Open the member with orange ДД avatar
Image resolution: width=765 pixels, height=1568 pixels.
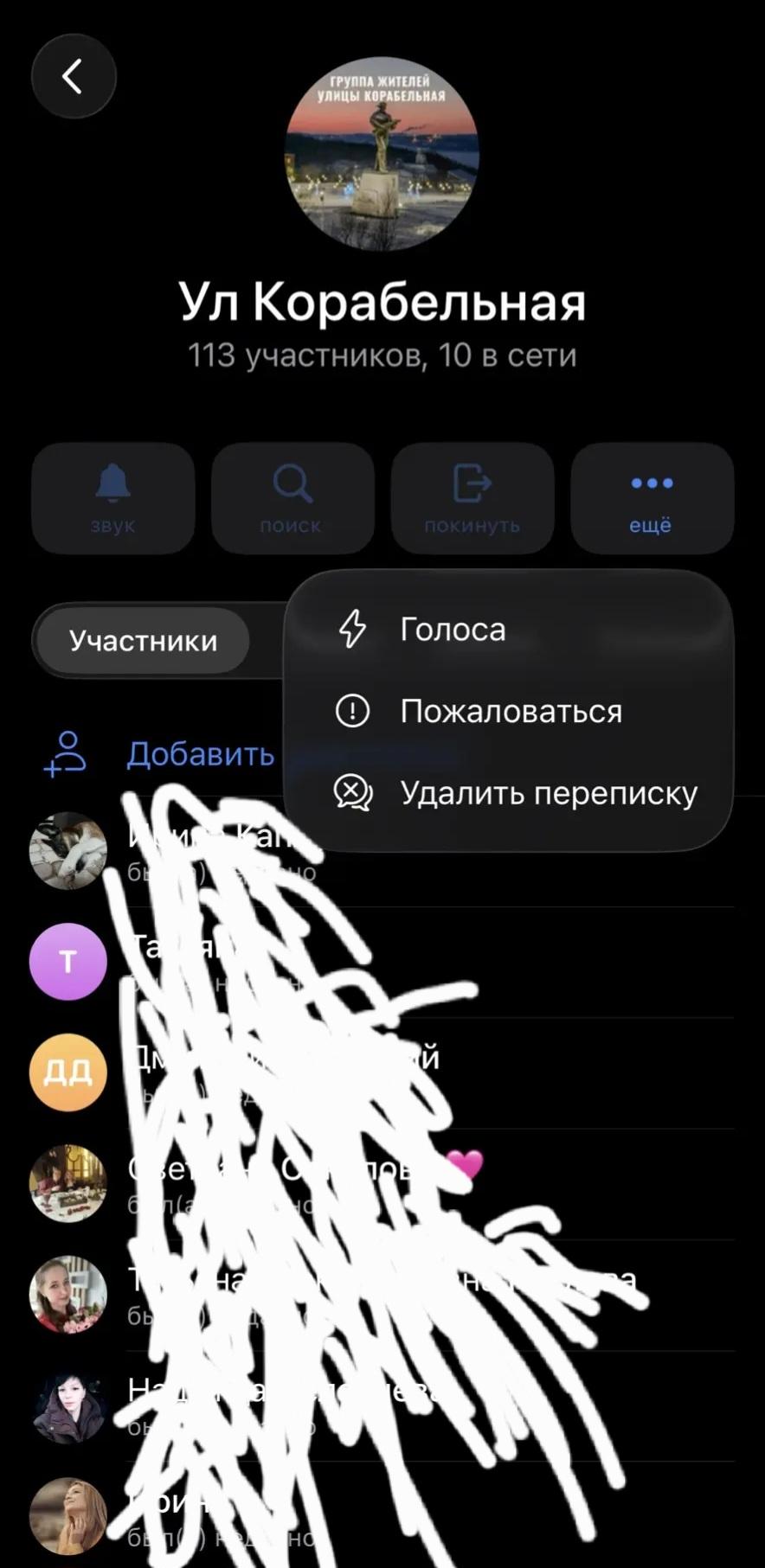click(68, 1072)
